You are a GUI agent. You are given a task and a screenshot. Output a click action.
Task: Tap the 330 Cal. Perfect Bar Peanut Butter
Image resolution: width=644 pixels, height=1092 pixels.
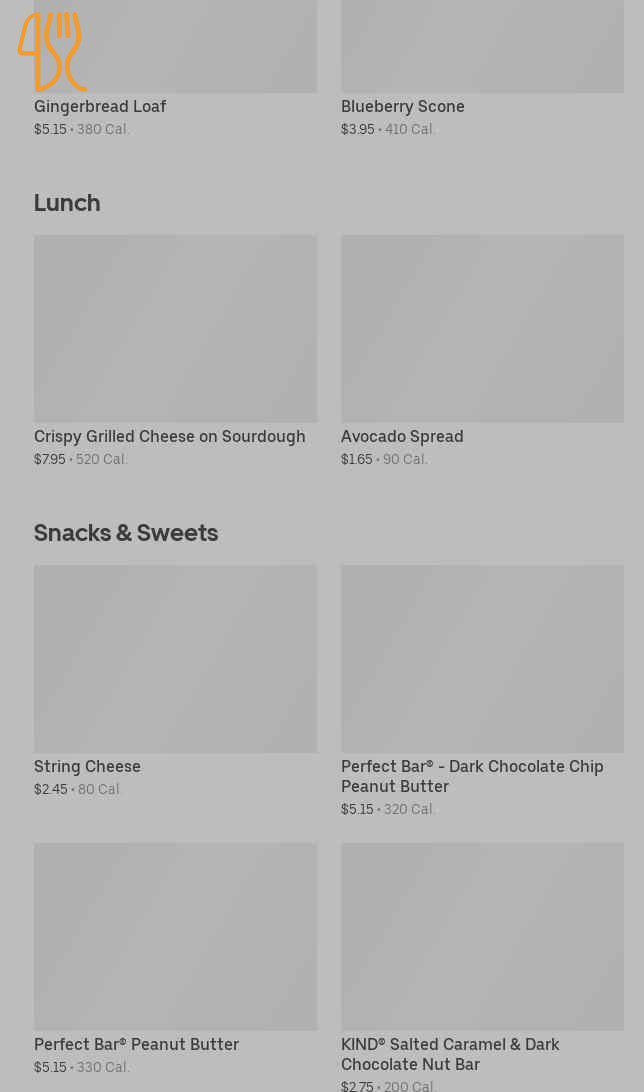coord(175,937)
